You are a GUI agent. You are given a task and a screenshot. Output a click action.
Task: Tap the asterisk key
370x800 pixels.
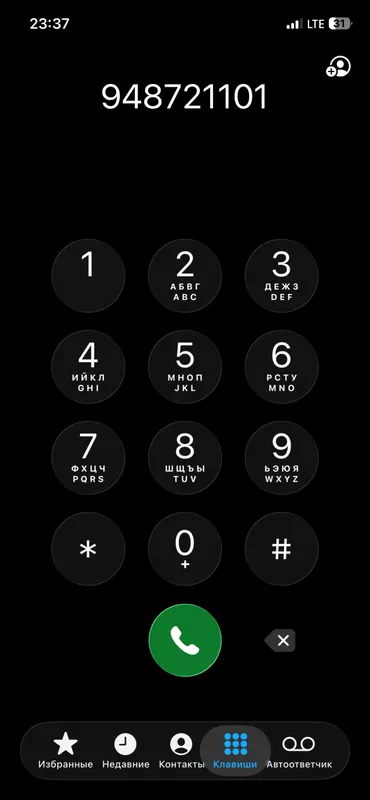(88, 549)
